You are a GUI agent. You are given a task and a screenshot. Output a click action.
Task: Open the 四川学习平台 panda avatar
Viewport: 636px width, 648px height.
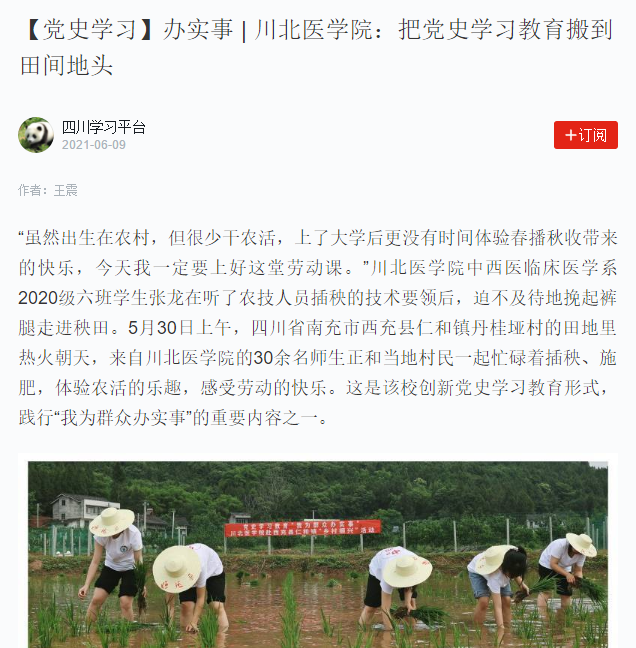[x=36, y=135]
